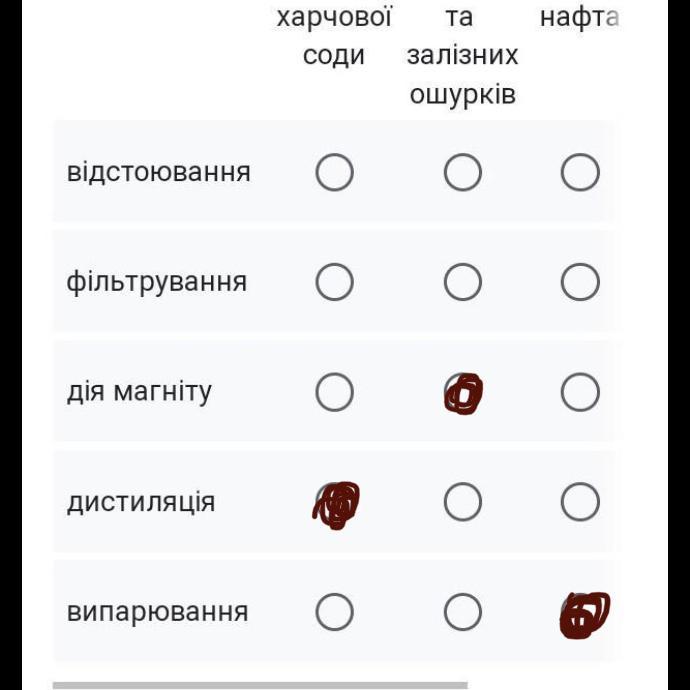Viewport: 690px width, 690px height.
Task: Select відстоювання for нафта column
Action: (580, 172)
